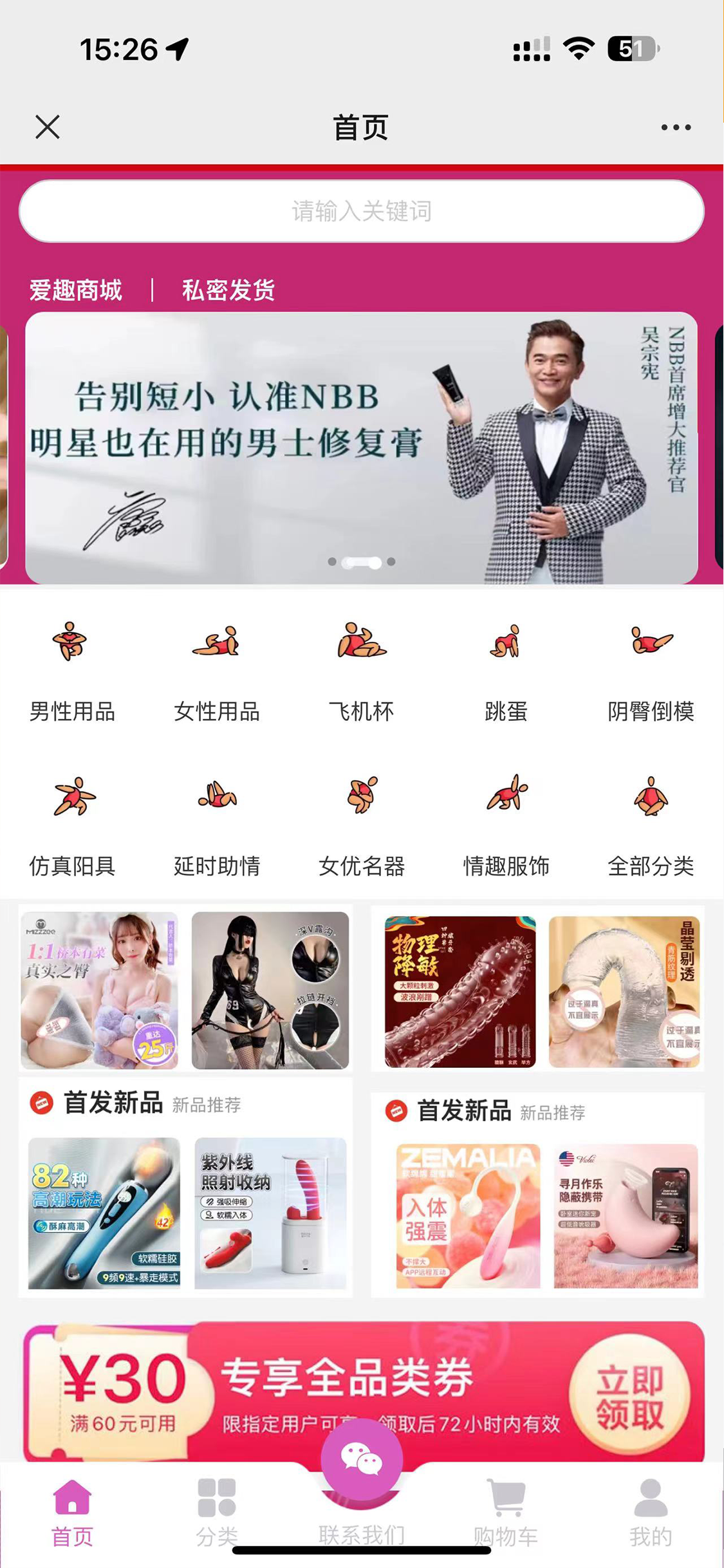Browse the 飞机杯 category
The width and height of the screenshot is (724, 1568).
[x=361, y=669]
